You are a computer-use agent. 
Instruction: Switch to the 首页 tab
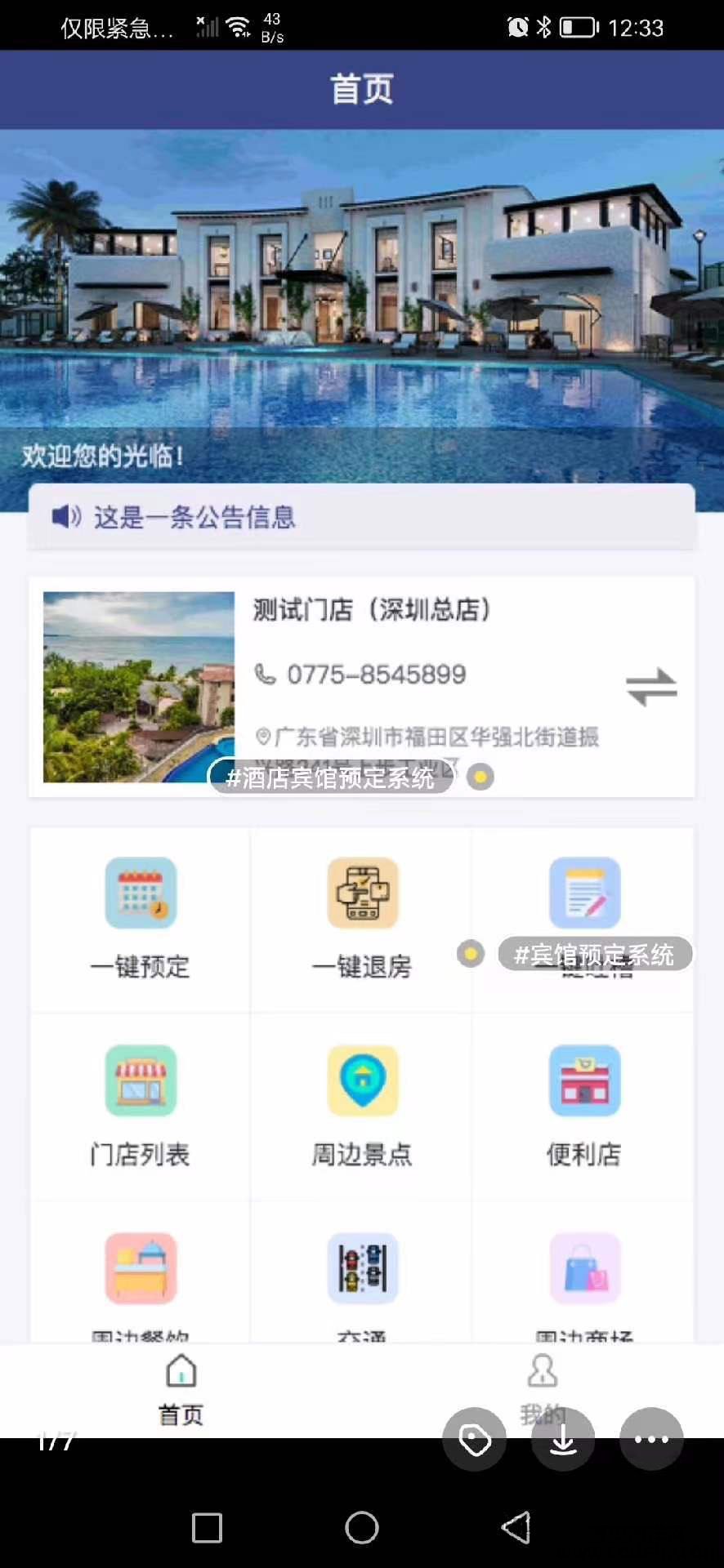[x=181, y=1388]
